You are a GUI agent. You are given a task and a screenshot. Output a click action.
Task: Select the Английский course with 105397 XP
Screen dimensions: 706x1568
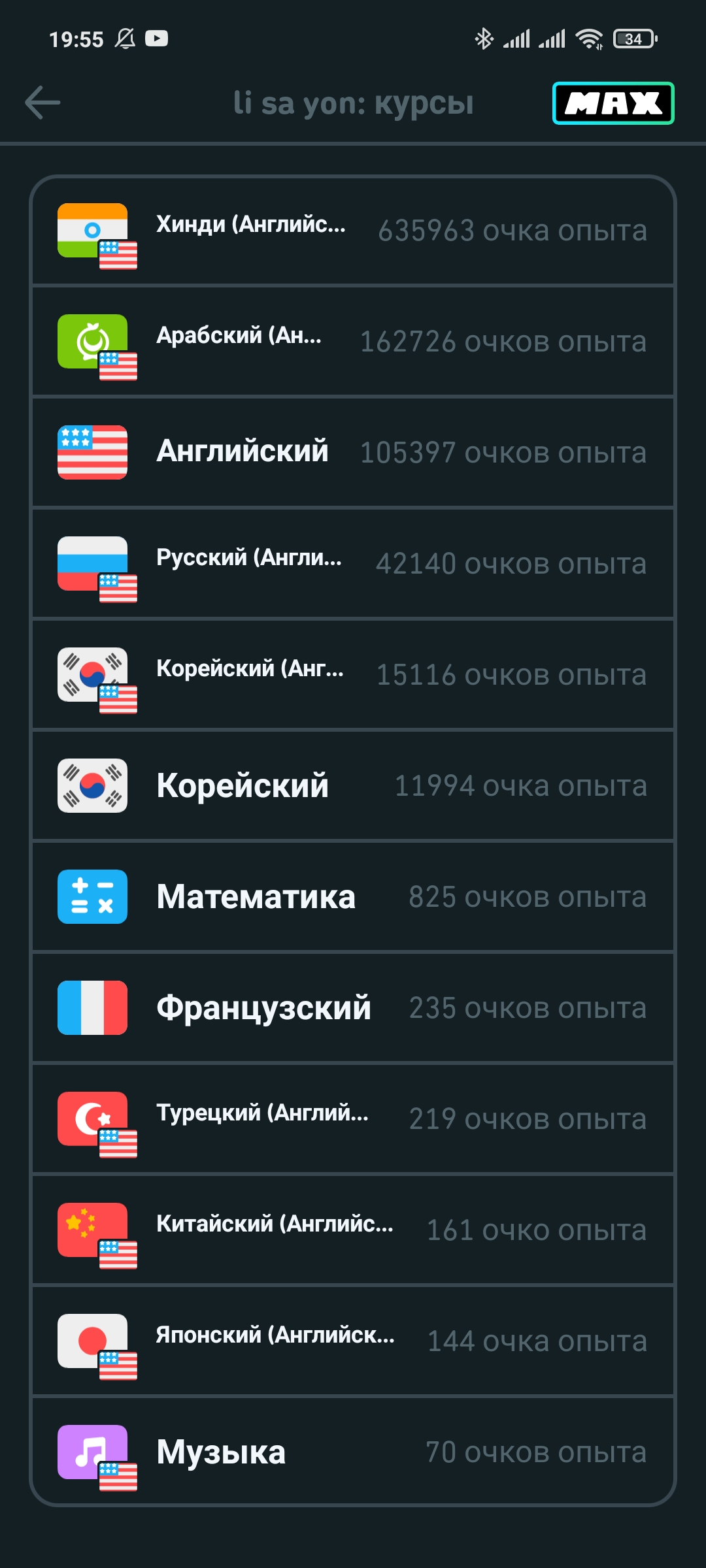353,451
